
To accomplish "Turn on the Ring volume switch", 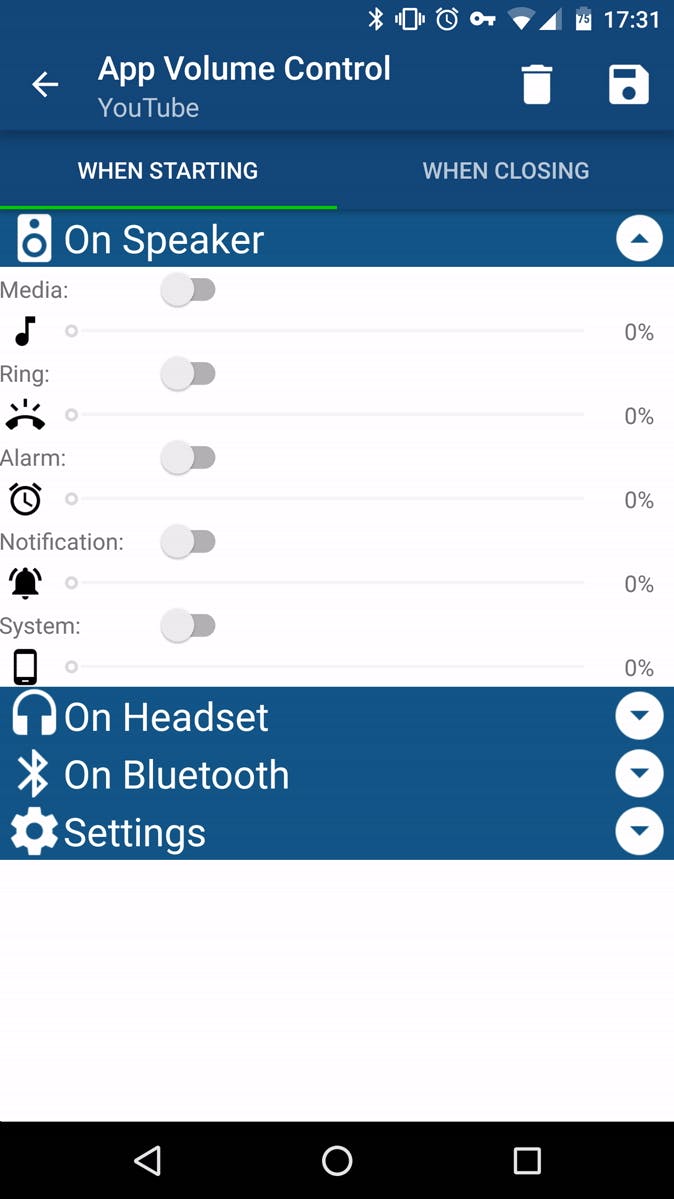I will tap(189, 375).
